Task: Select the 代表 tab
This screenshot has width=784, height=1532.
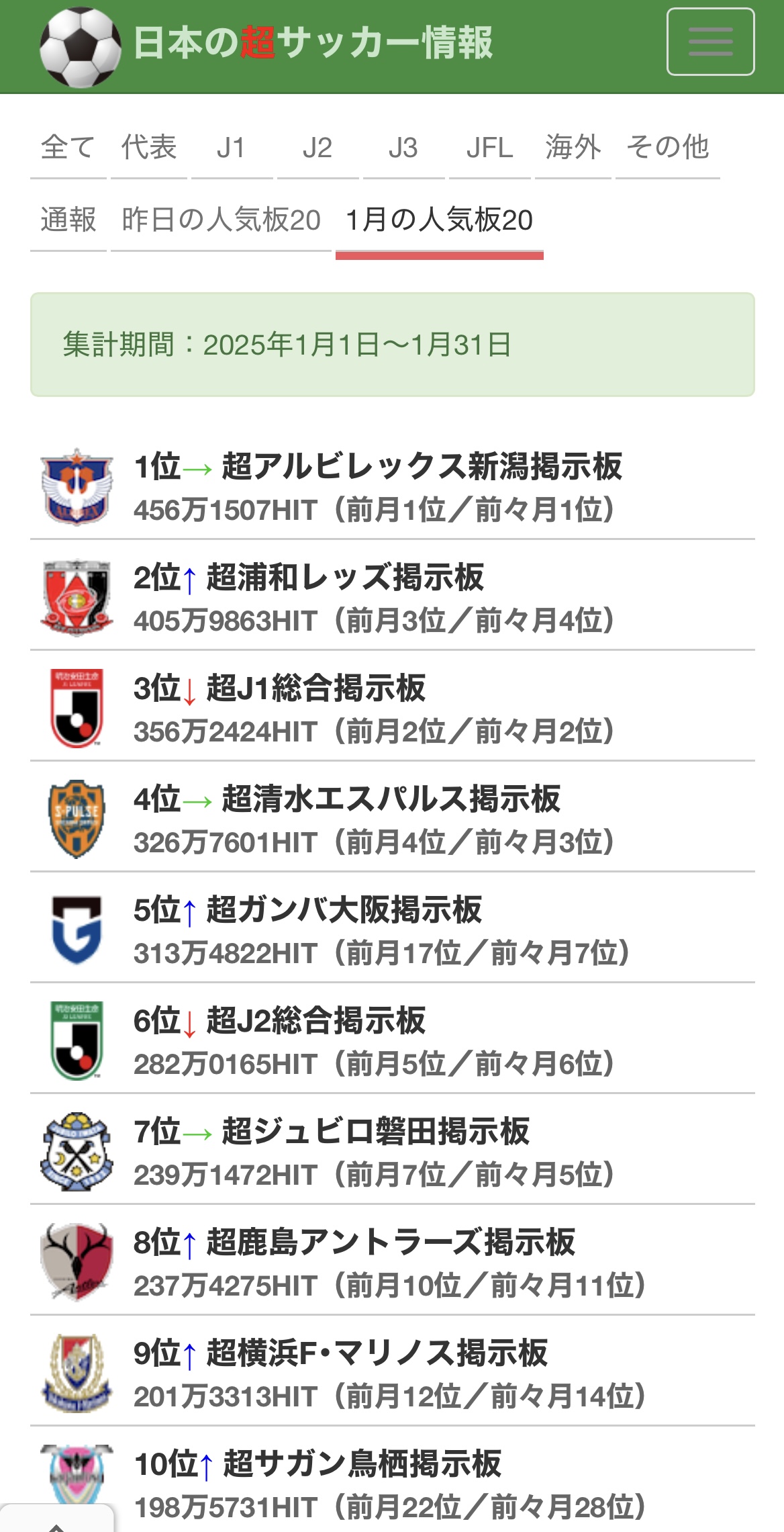Action: [x=149, y=148]
